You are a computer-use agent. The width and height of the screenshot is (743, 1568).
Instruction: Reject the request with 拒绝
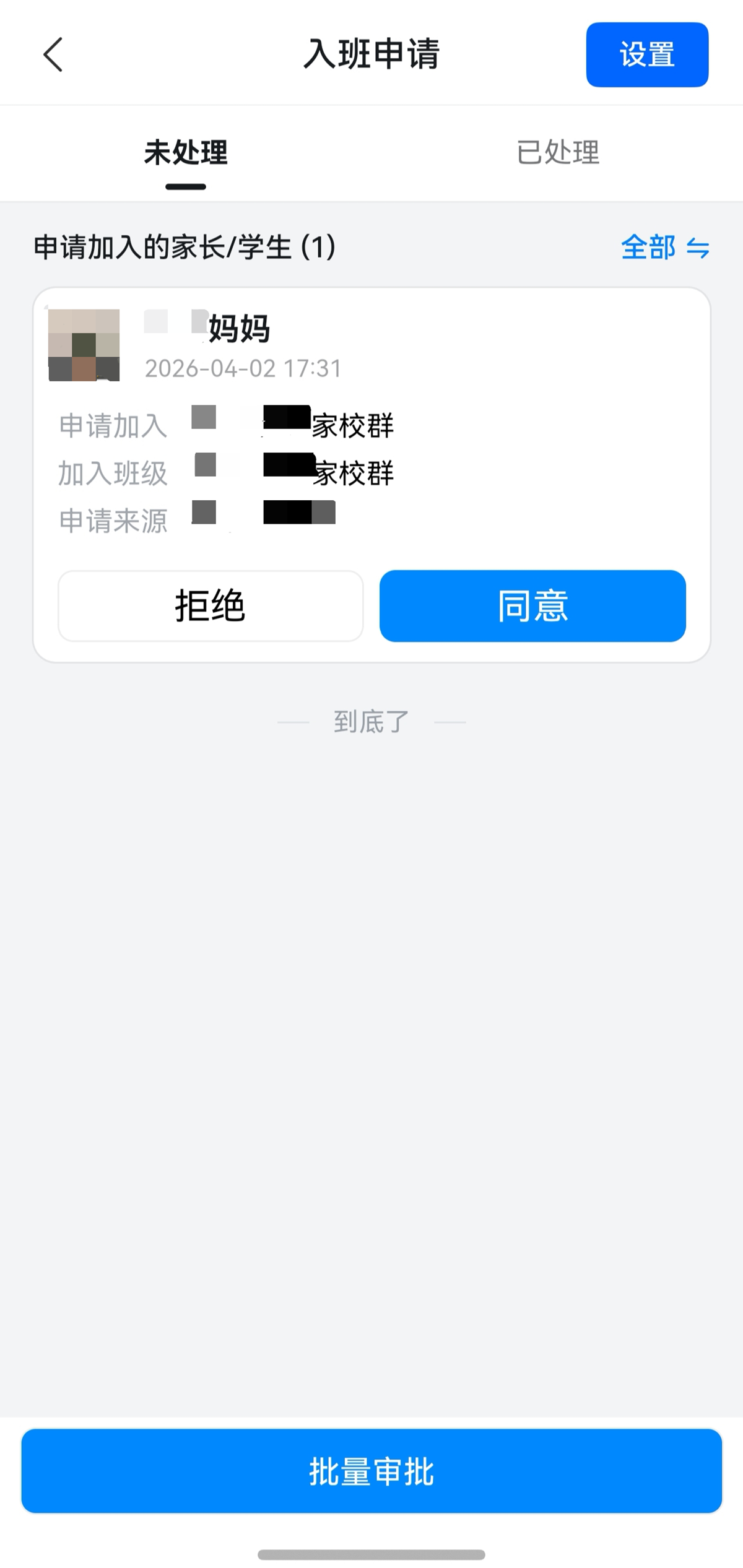pos(211,605)
